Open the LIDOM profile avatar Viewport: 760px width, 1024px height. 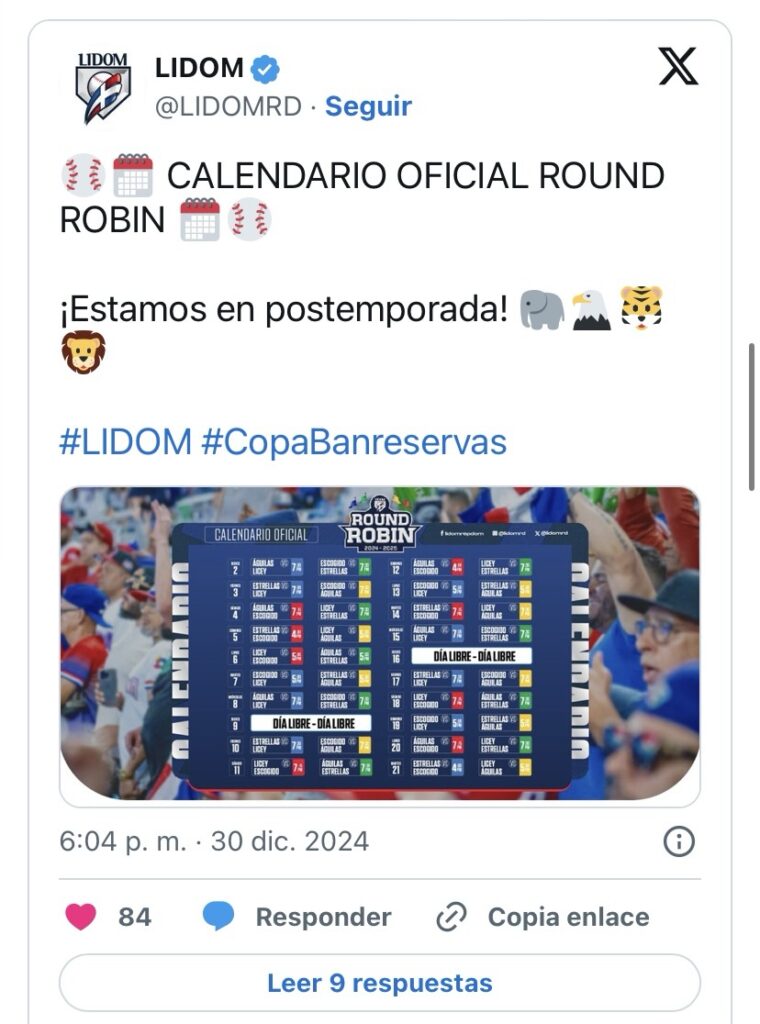tap(103, 88)
